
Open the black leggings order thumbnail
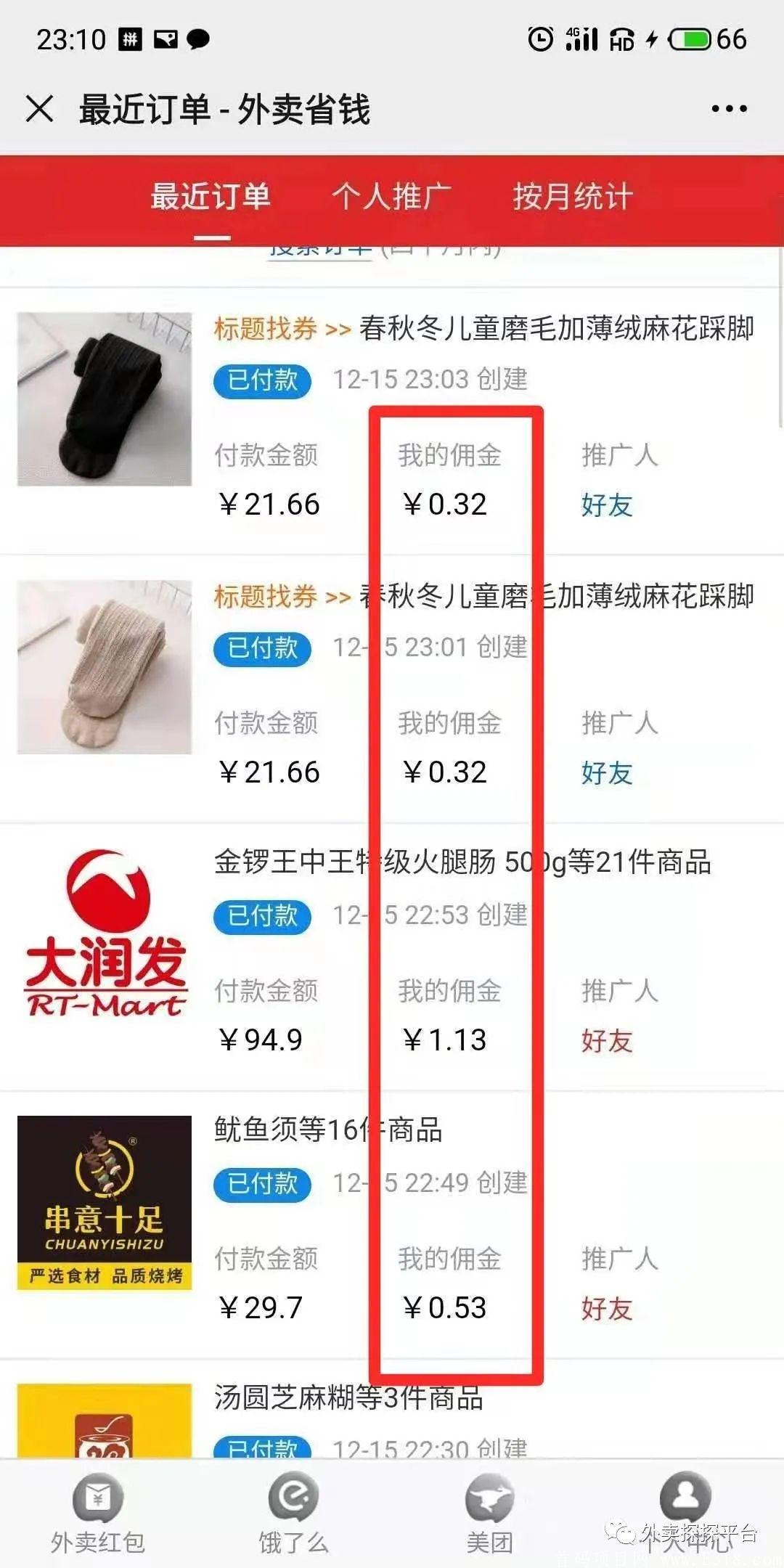coord(105,399)
